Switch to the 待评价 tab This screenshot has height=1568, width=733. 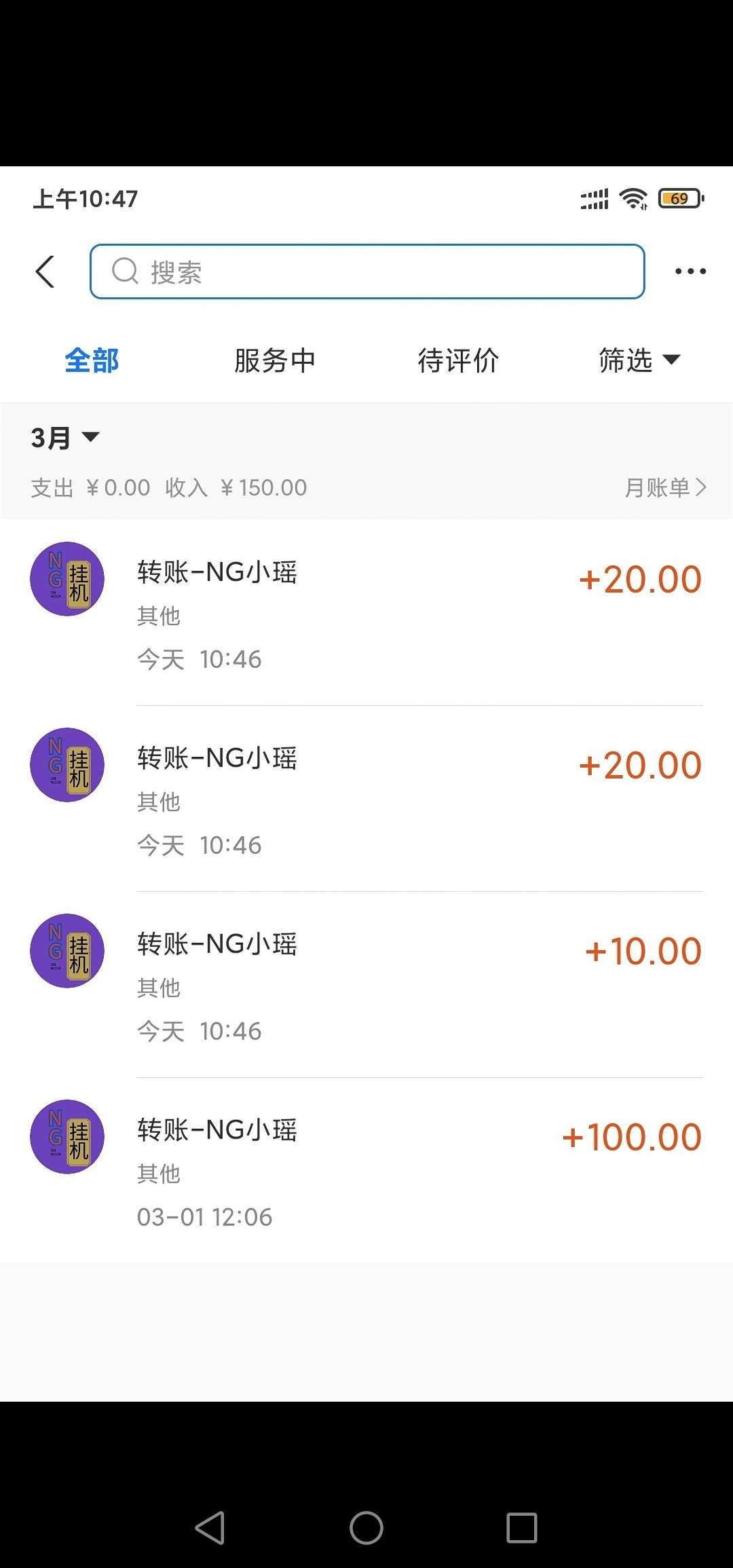458,360
